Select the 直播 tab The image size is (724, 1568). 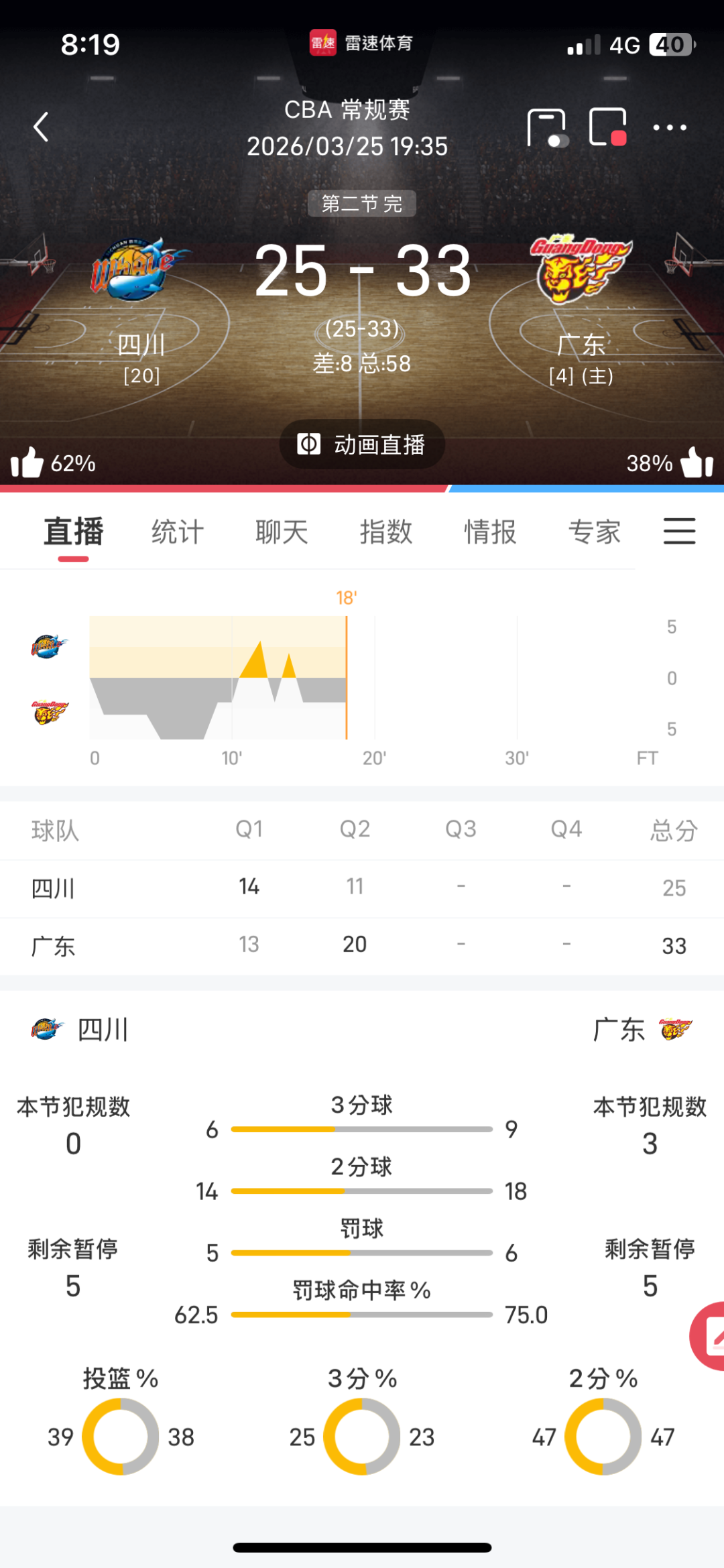tap(74, 532)
